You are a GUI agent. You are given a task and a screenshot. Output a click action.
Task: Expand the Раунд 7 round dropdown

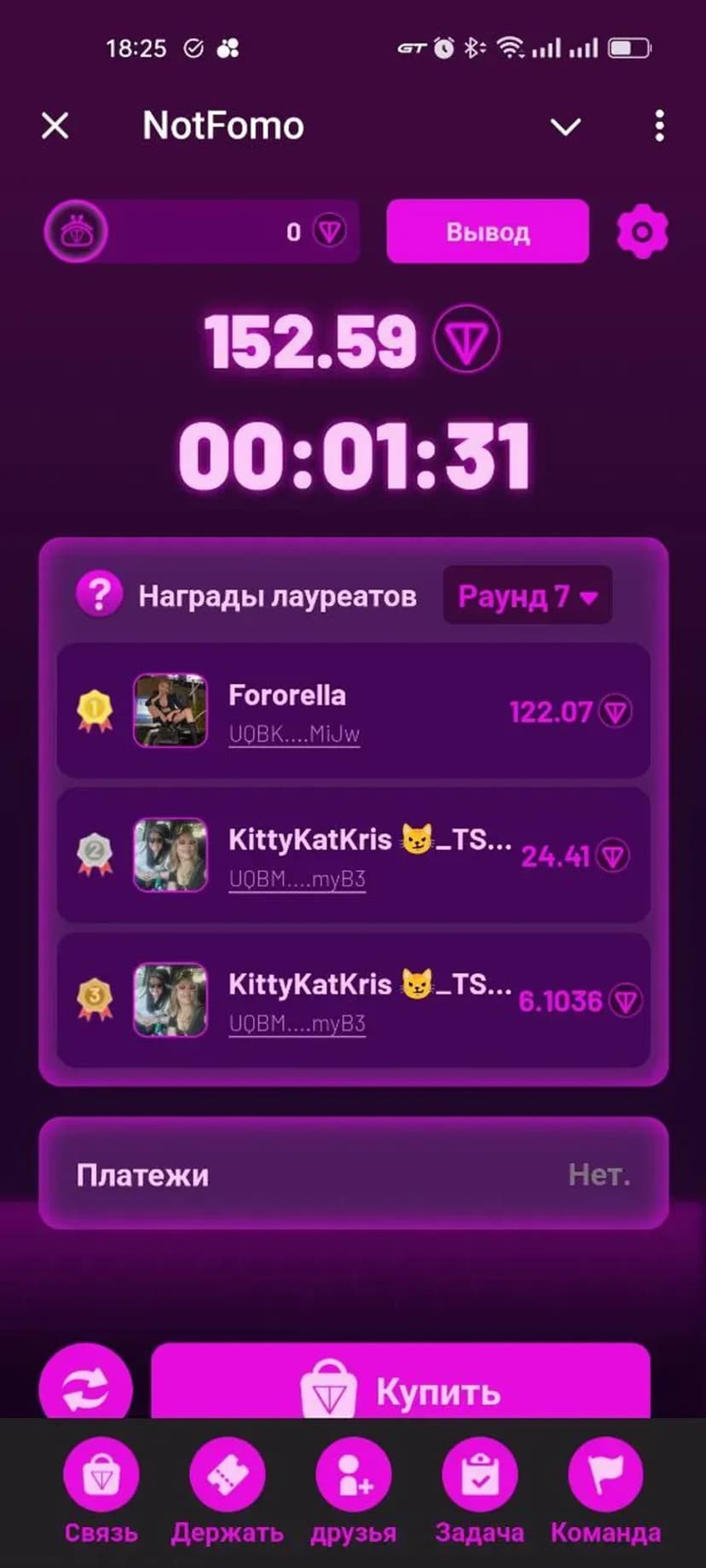[527, 596]
